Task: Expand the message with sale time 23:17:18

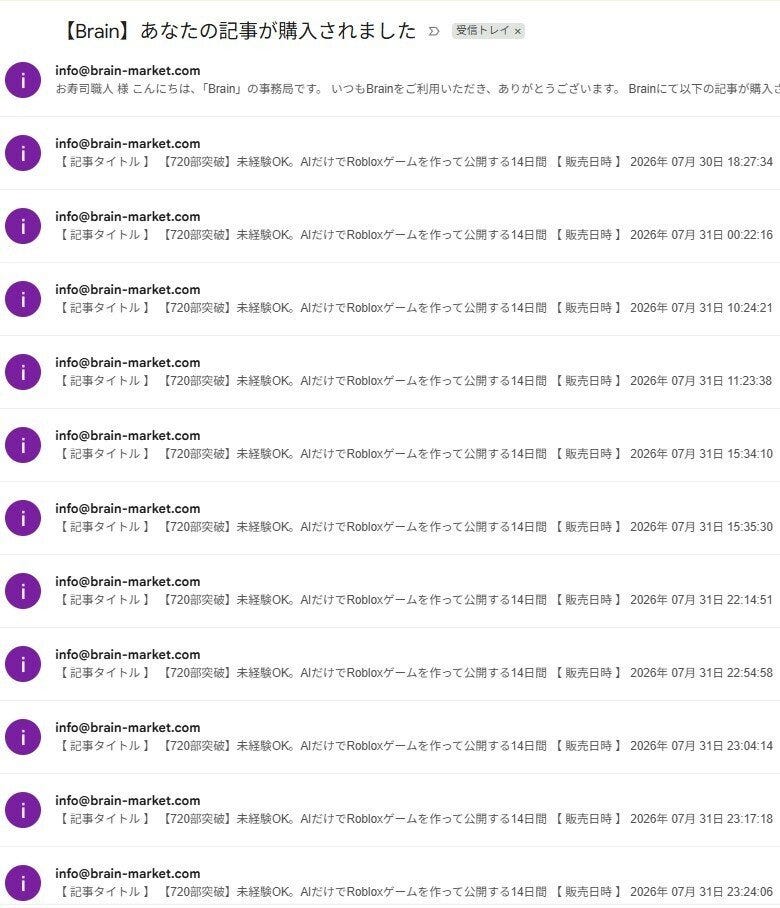Action: (x=390, y=810)
